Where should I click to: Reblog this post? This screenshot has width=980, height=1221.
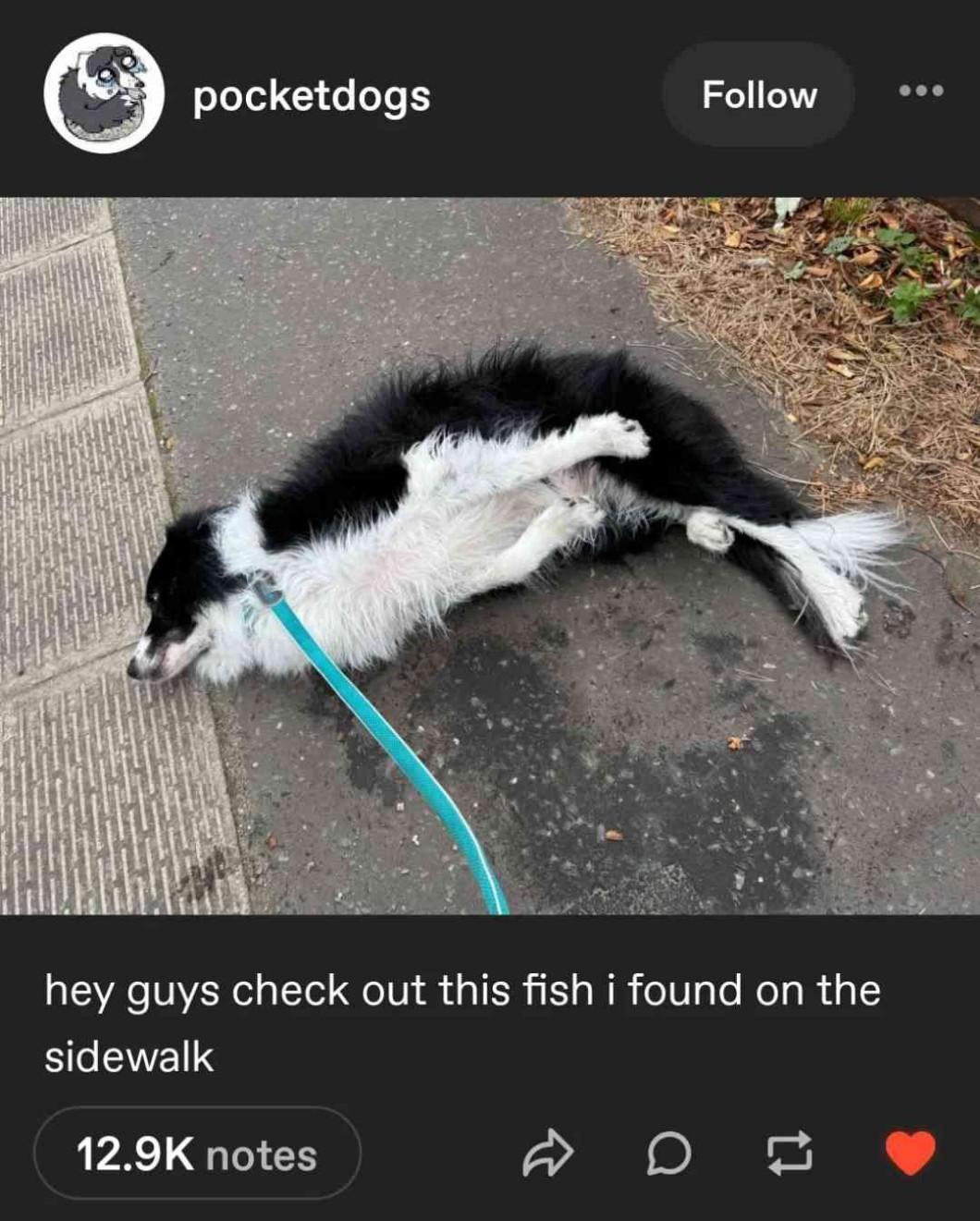[790, 1154]
